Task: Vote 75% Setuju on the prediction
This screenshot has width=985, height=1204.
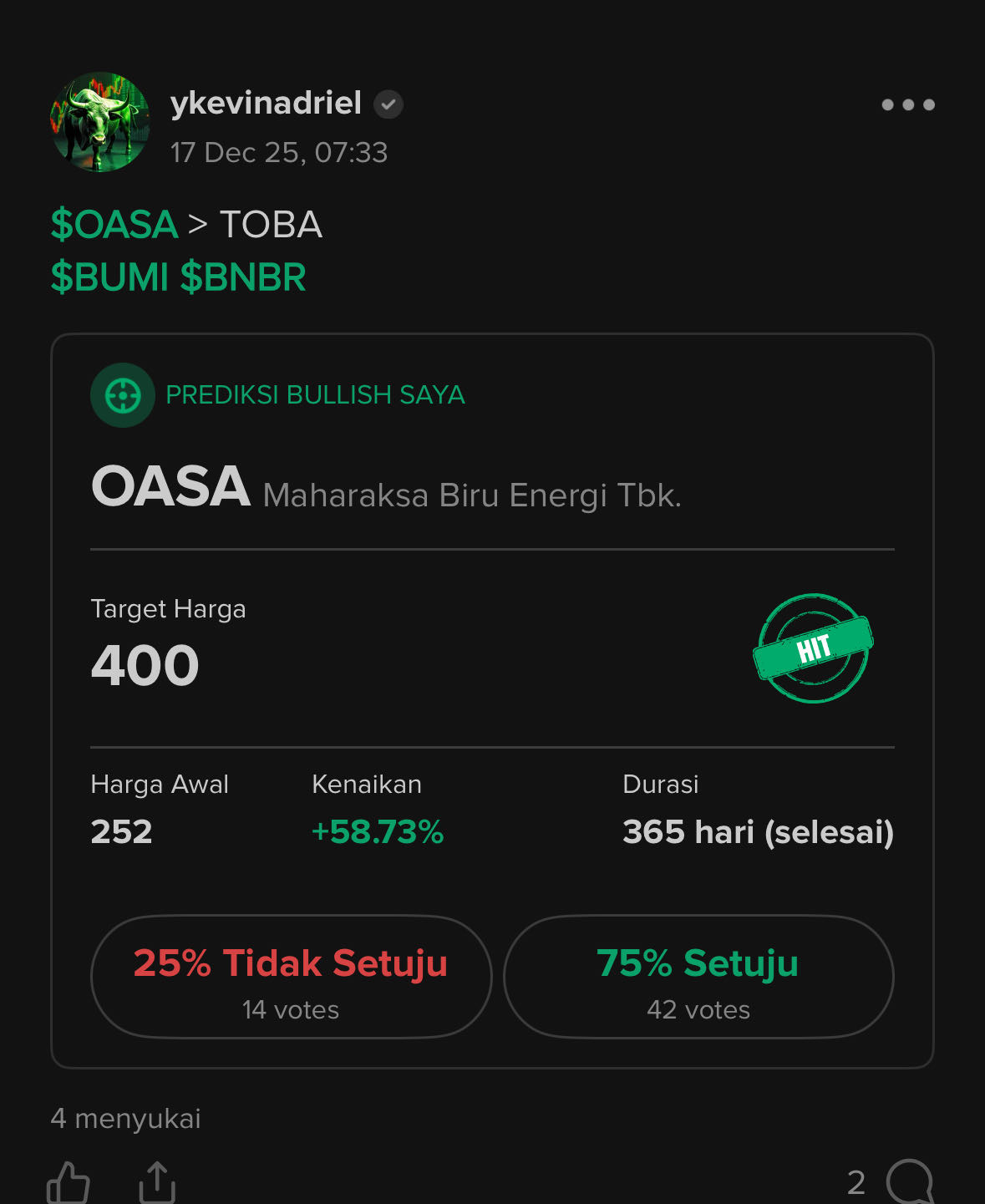Action: tap(698, 977)
